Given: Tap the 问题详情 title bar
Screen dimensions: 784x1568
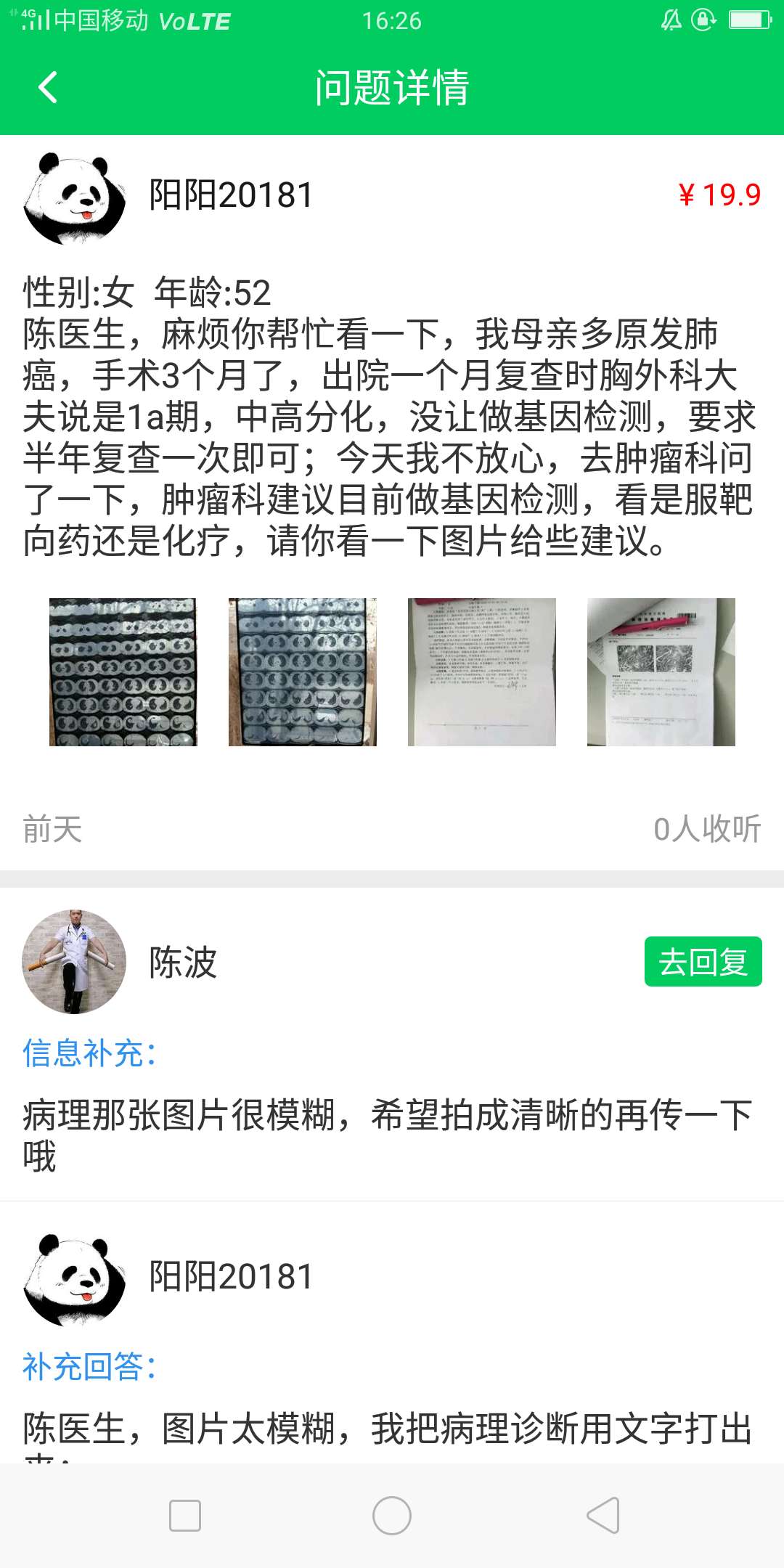Looking at the screenshot, I should (x=392, y=87).
